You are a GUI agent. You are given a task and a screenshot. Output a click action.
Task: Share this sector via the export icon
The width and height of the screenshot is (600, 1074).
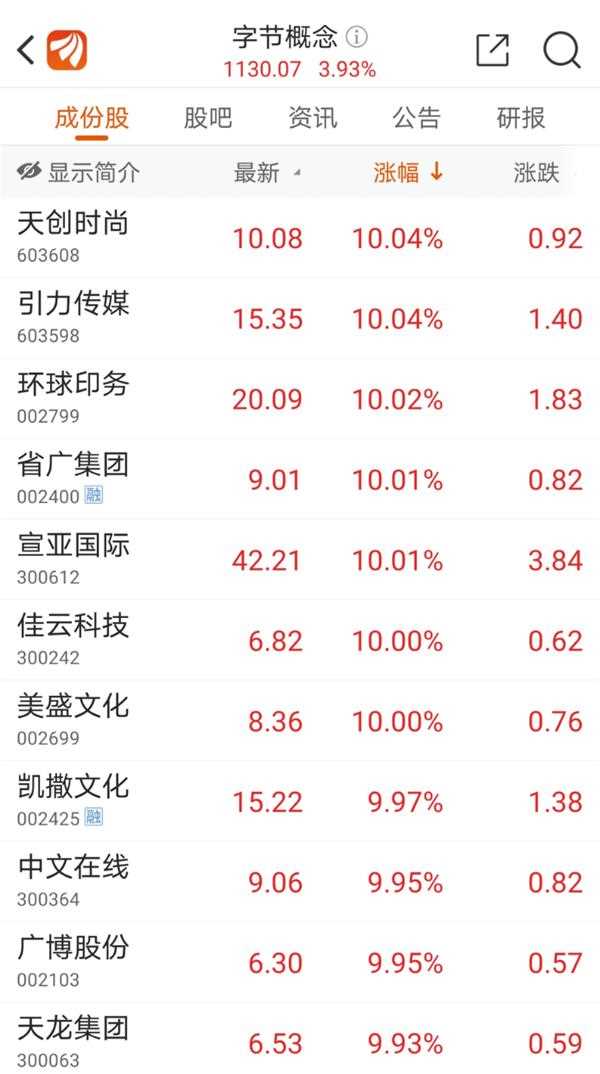pos(493,50)
